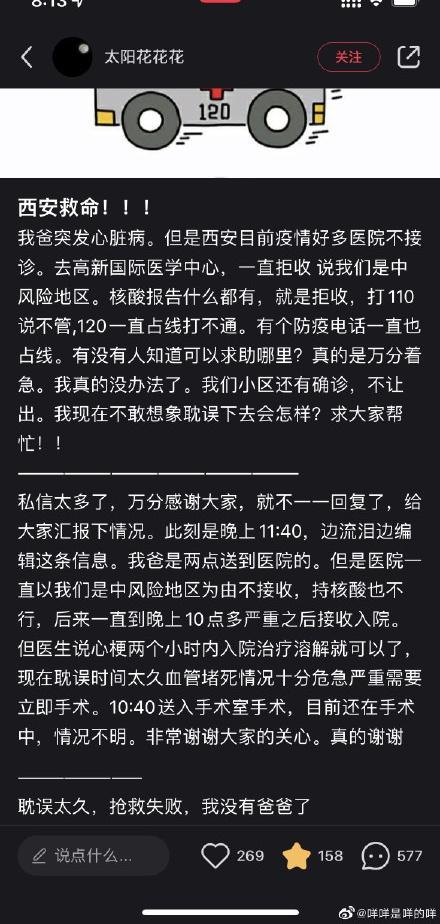Viewport: 440px width, 924px height.
Task: Share this post via the share icon
Action: [409, 57]
